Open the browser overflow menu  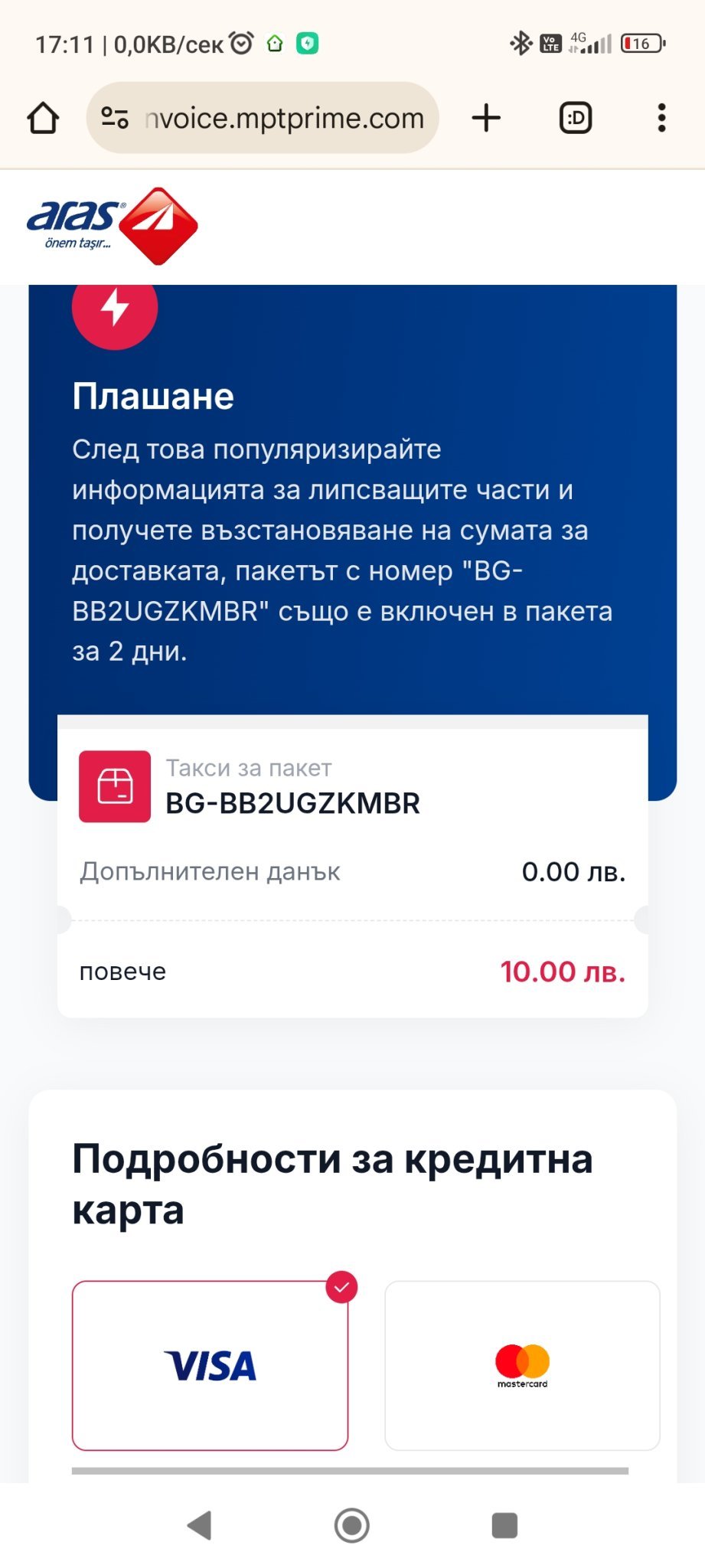[x=661, y=119]
